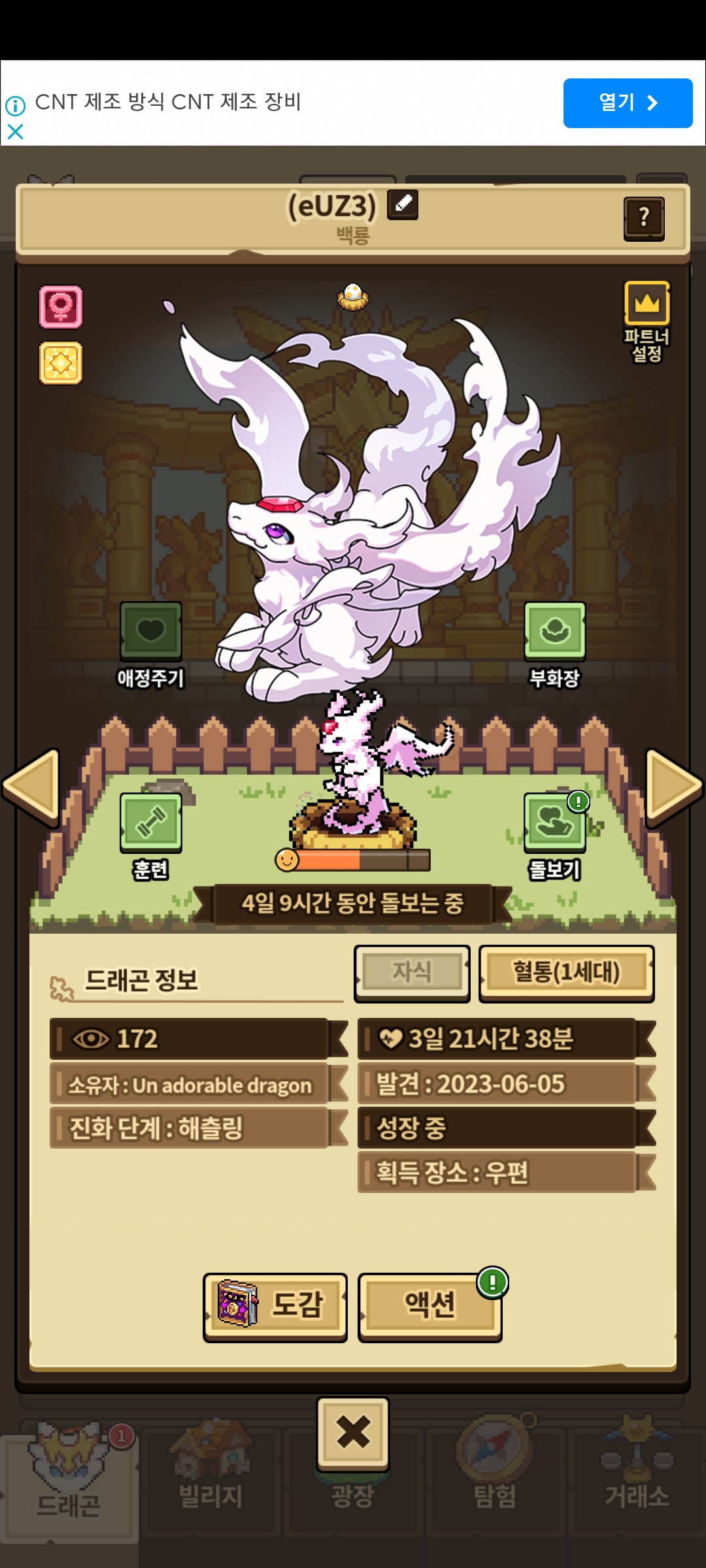Go to the next dragon with right arrow
Image resolution: width=706 pixels, height=1568 pixels.
click(673, 788)
